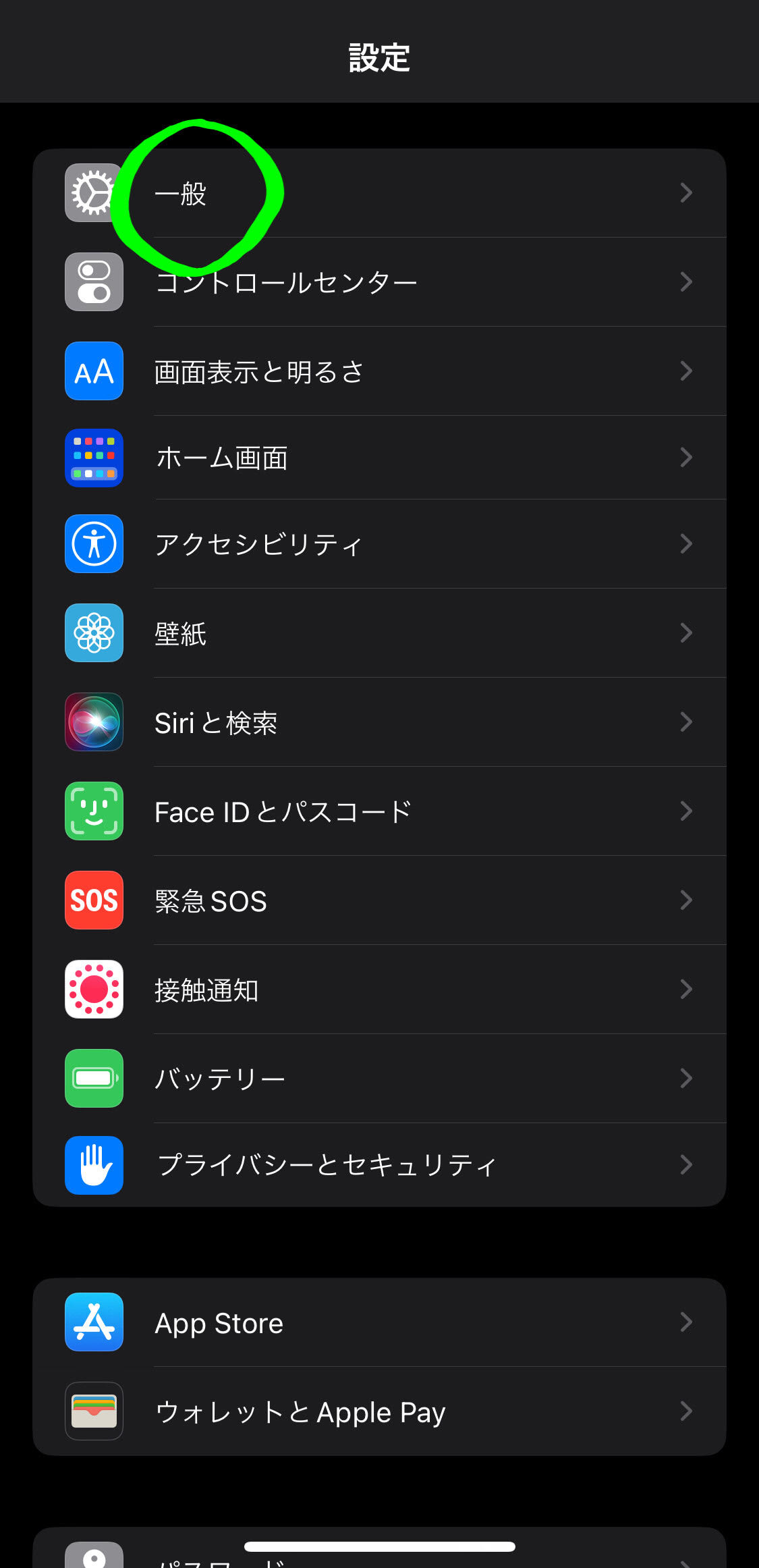Open プライバシーとセキュリティ settings
The width and height of the screenshot is (759, 1568).
[378, 1165]
